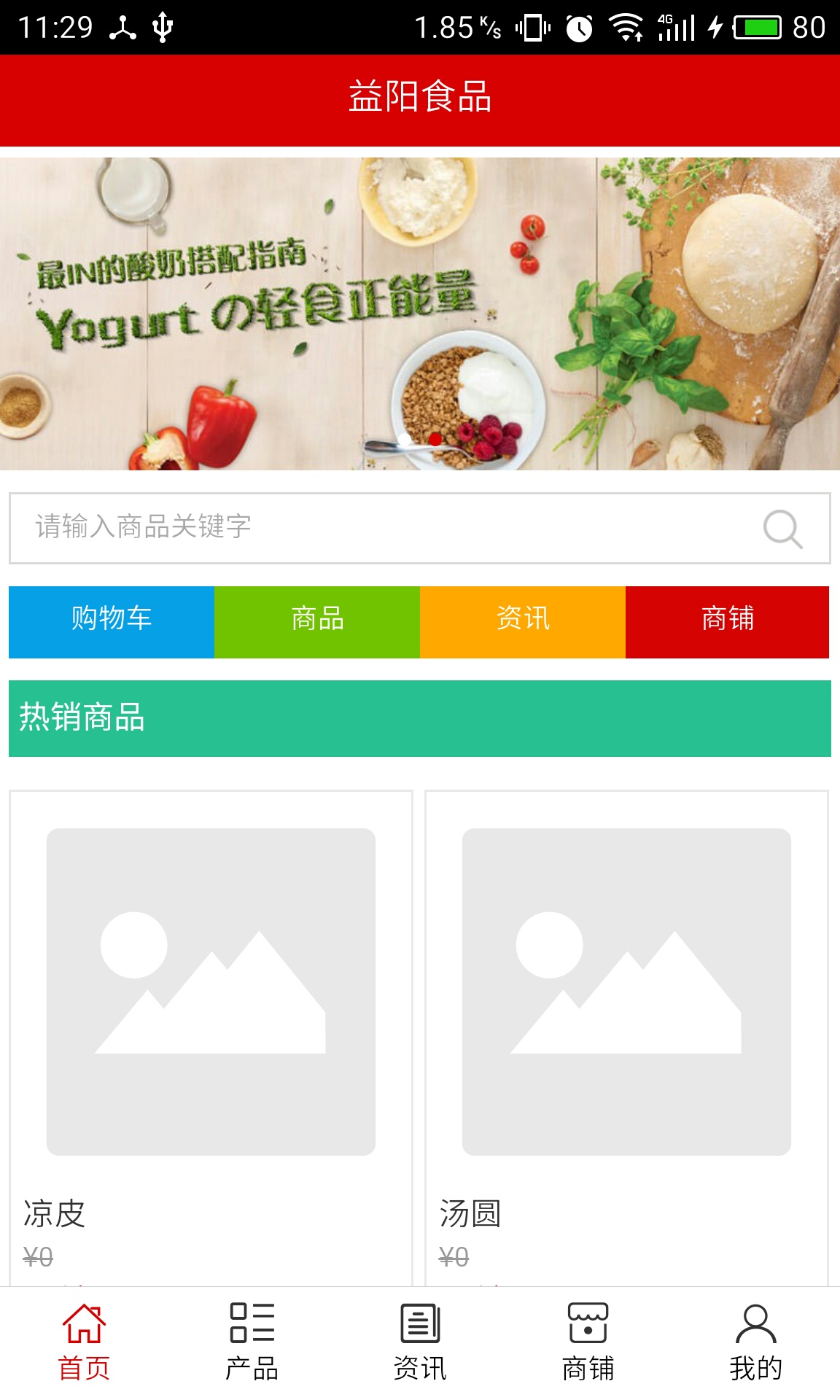
Task: Switch to the 首页 home tab
Action: [84, 1342]
